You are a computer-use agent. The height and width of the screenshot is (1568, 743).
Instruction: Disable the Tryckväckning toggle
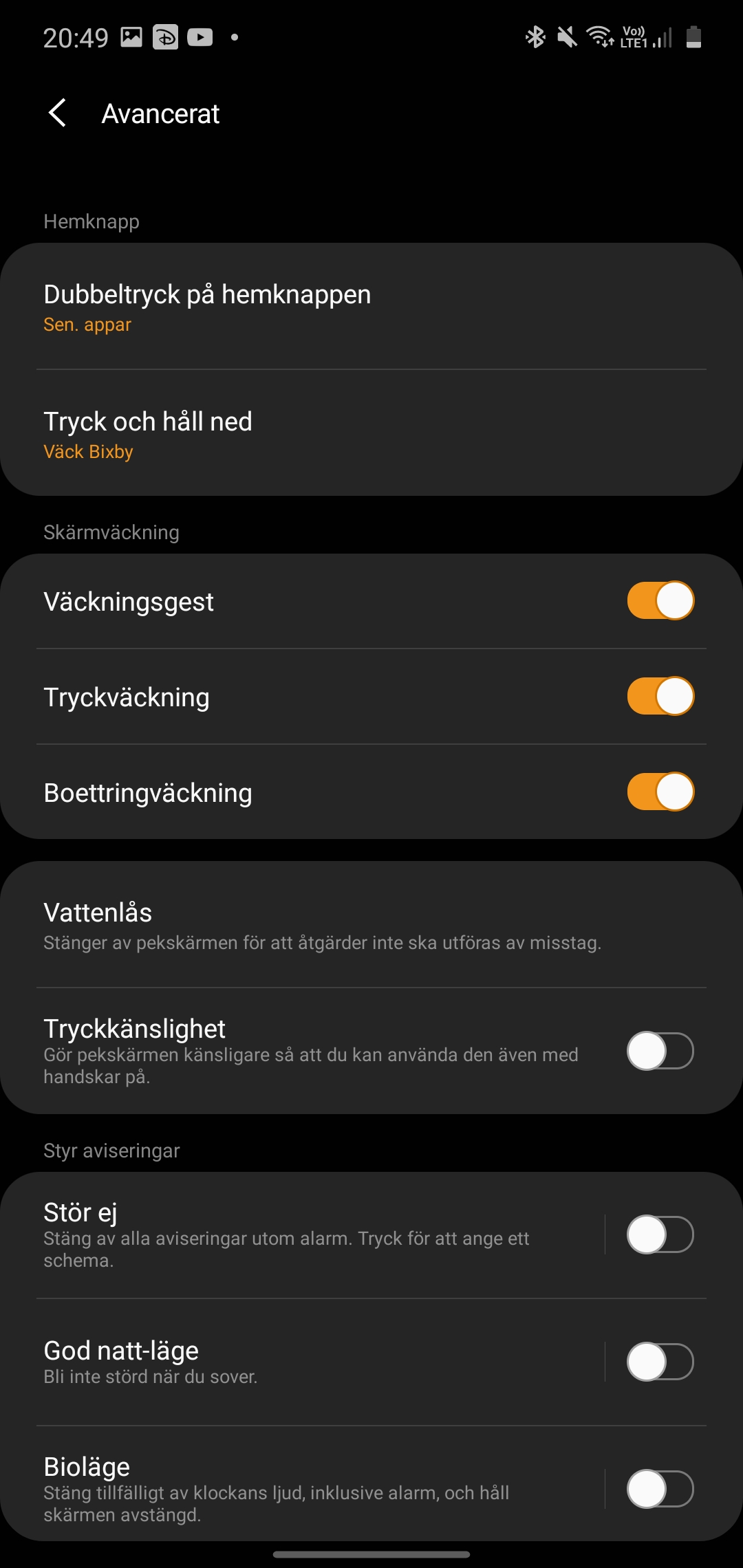click(x=660, y=697)
